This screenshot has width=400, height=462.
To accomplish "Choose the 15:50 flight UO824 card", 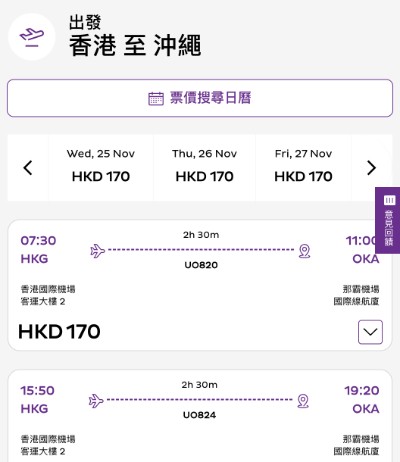I will pyautogui.click(x=200, y=416).
